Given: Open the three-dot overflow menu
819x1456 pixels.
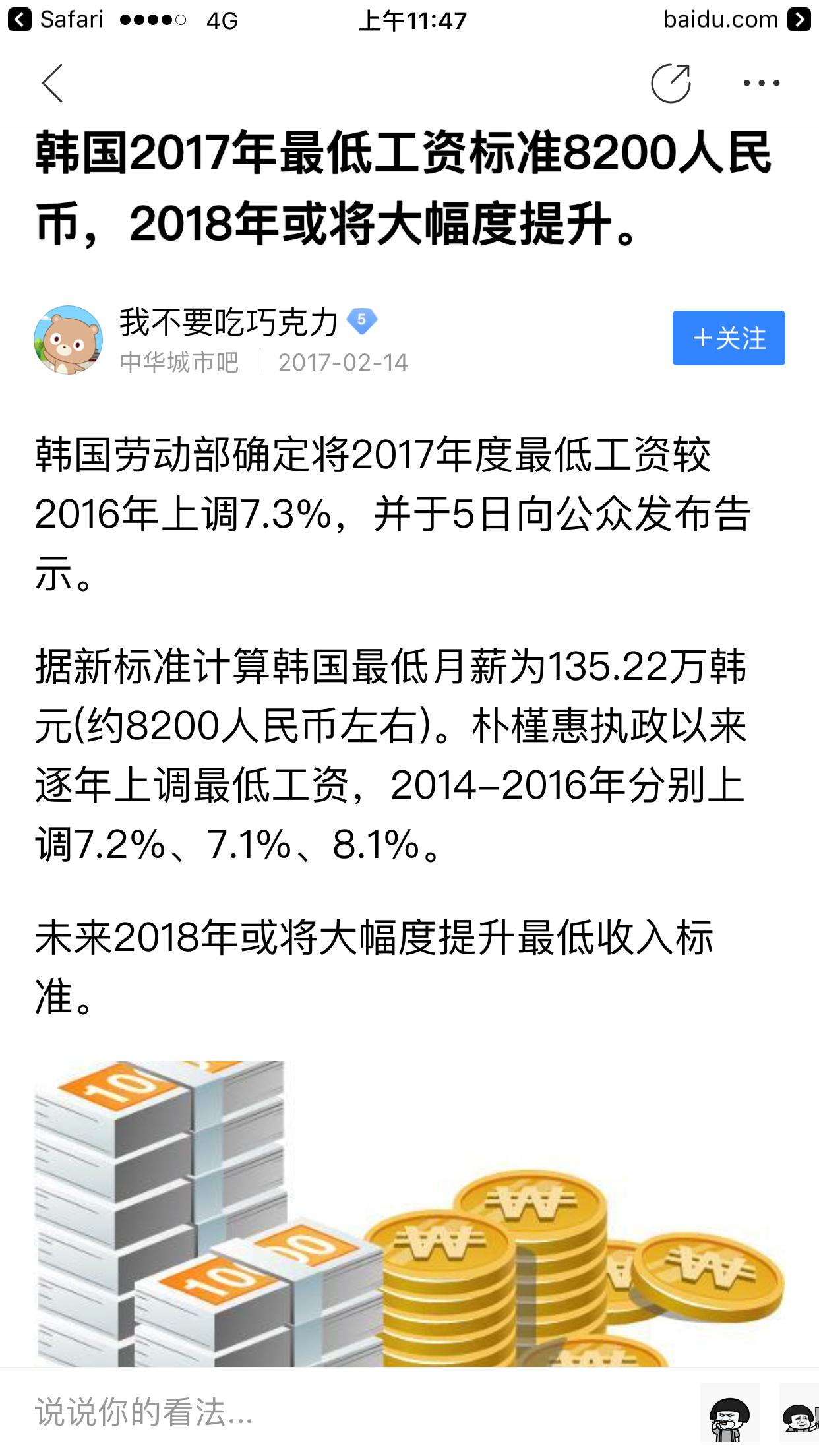Looking at the screenshot, I should click(x=761, y=83).
